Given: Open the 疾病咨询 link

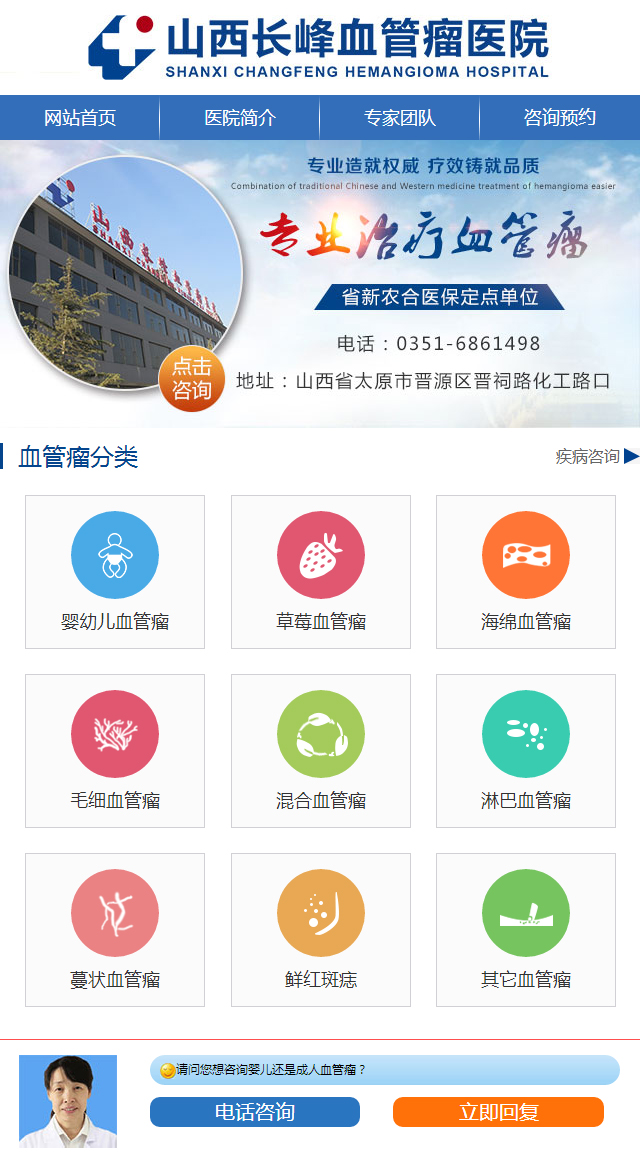Looking at the screenshot, I should coord(596,457).
